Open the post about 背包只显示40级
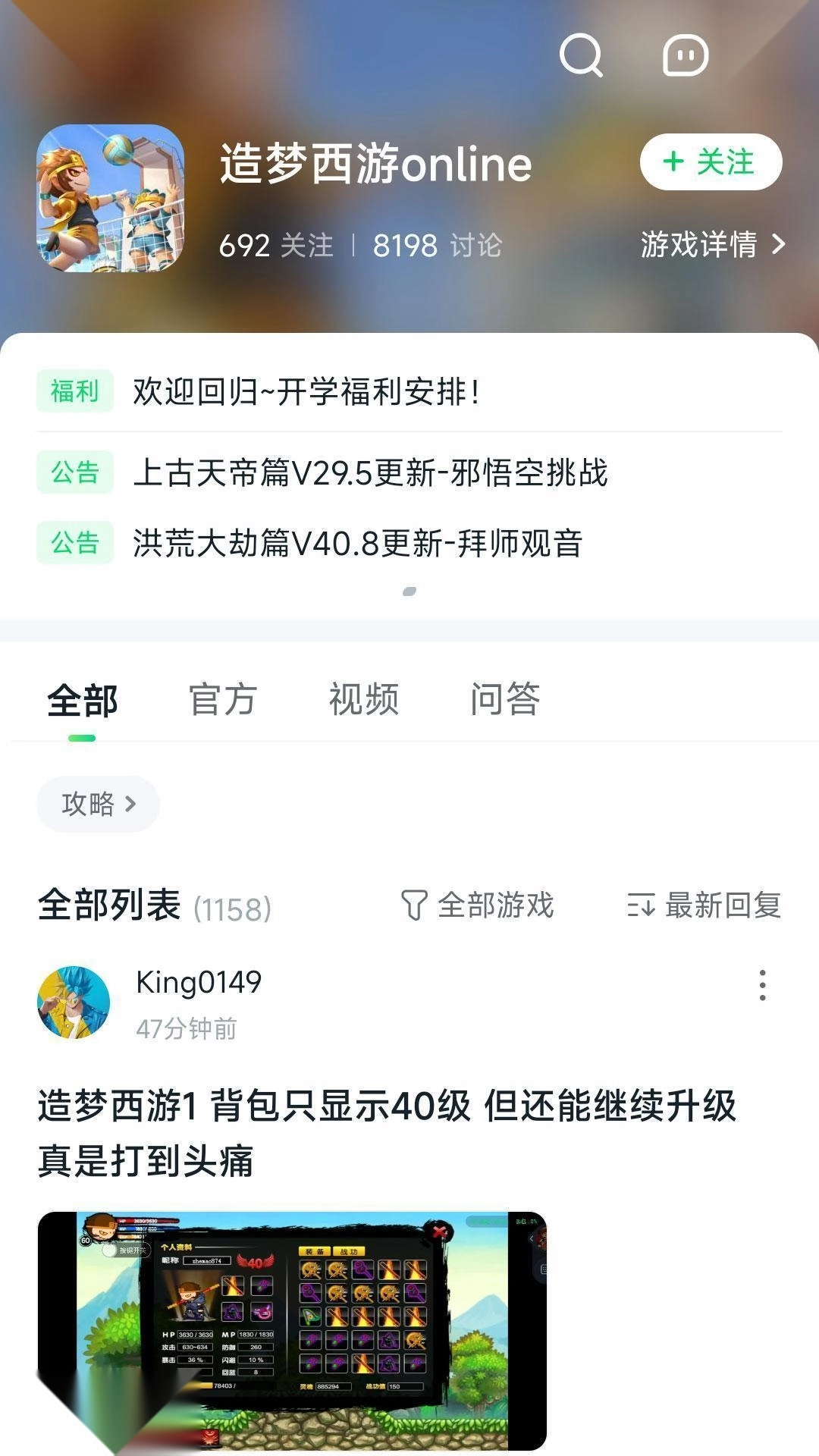 click(387, 1132)
